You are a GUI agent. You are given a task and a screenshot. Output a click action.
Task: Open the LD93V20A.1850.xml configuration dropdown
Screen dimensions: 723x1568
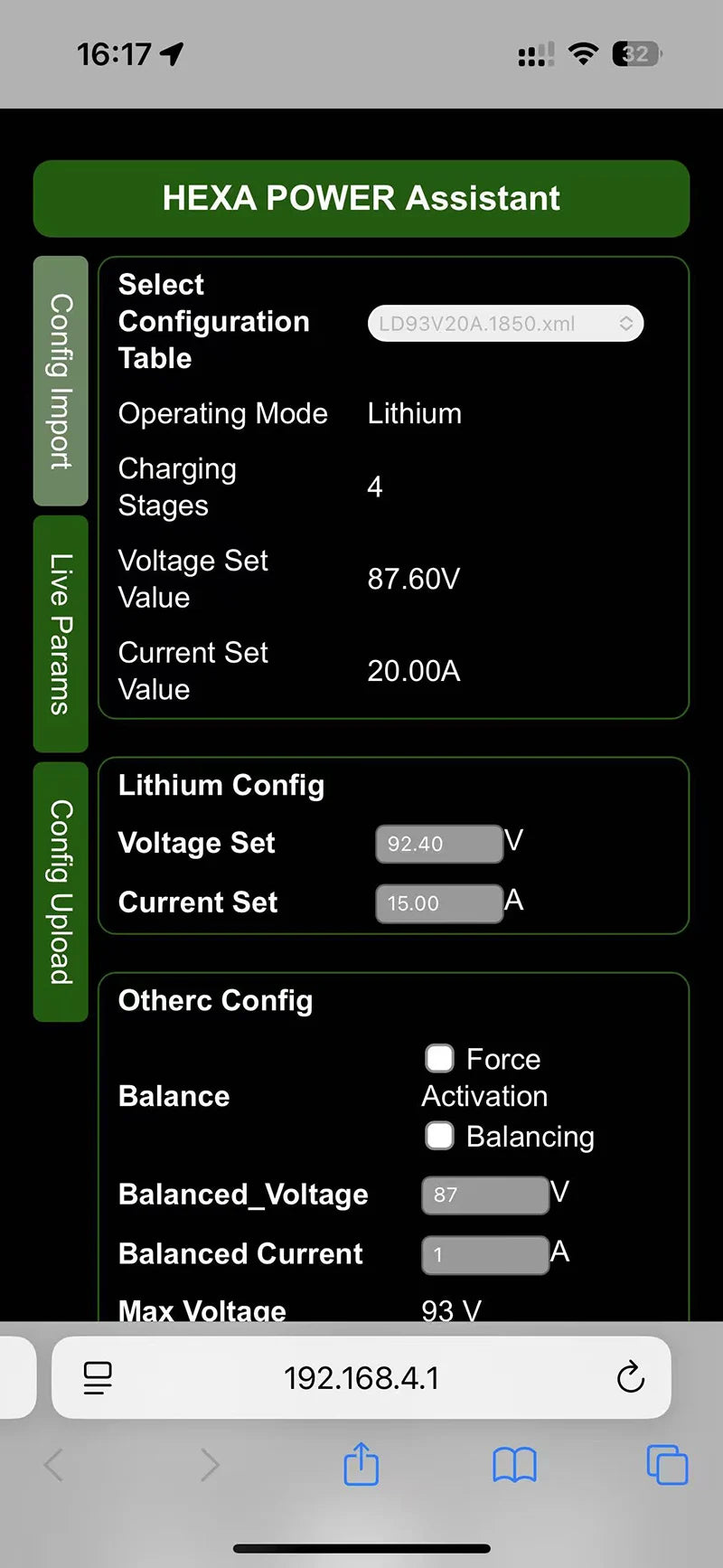[505, 324]
